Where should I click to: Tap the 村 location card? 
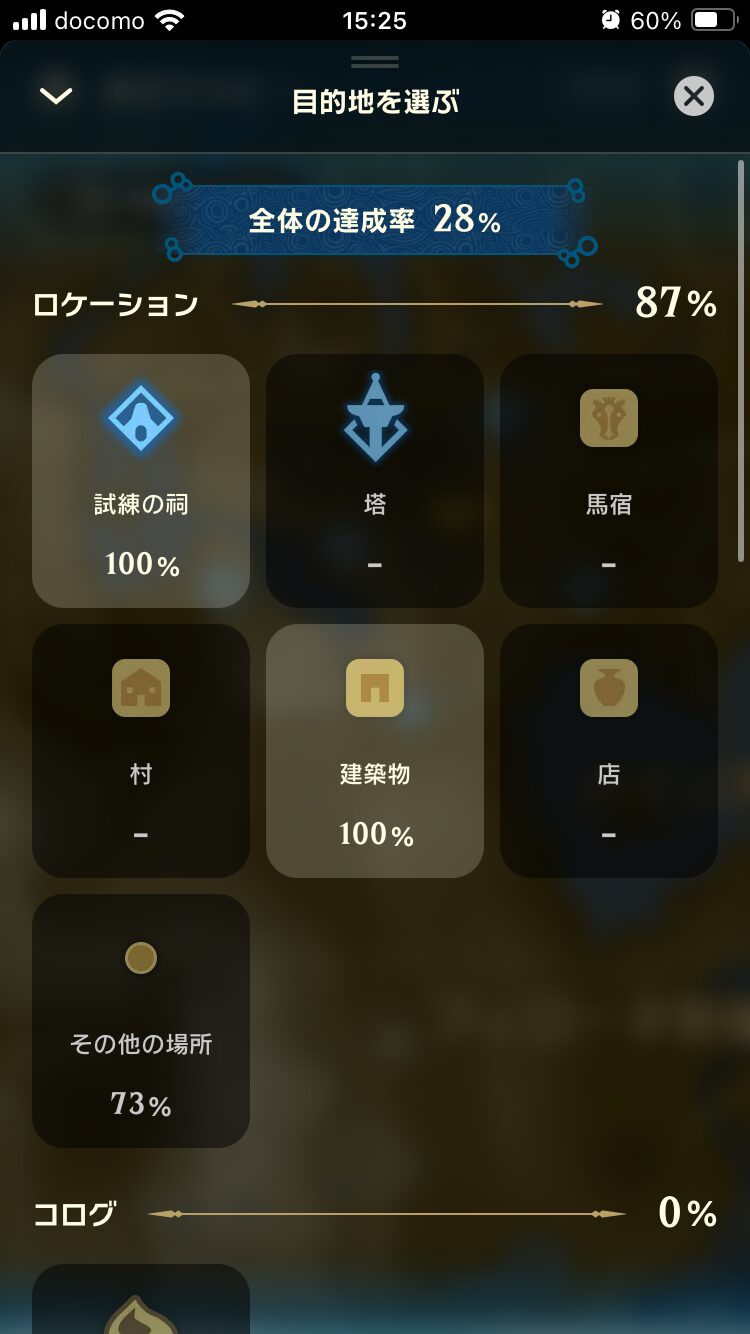[x=141, y=751]
